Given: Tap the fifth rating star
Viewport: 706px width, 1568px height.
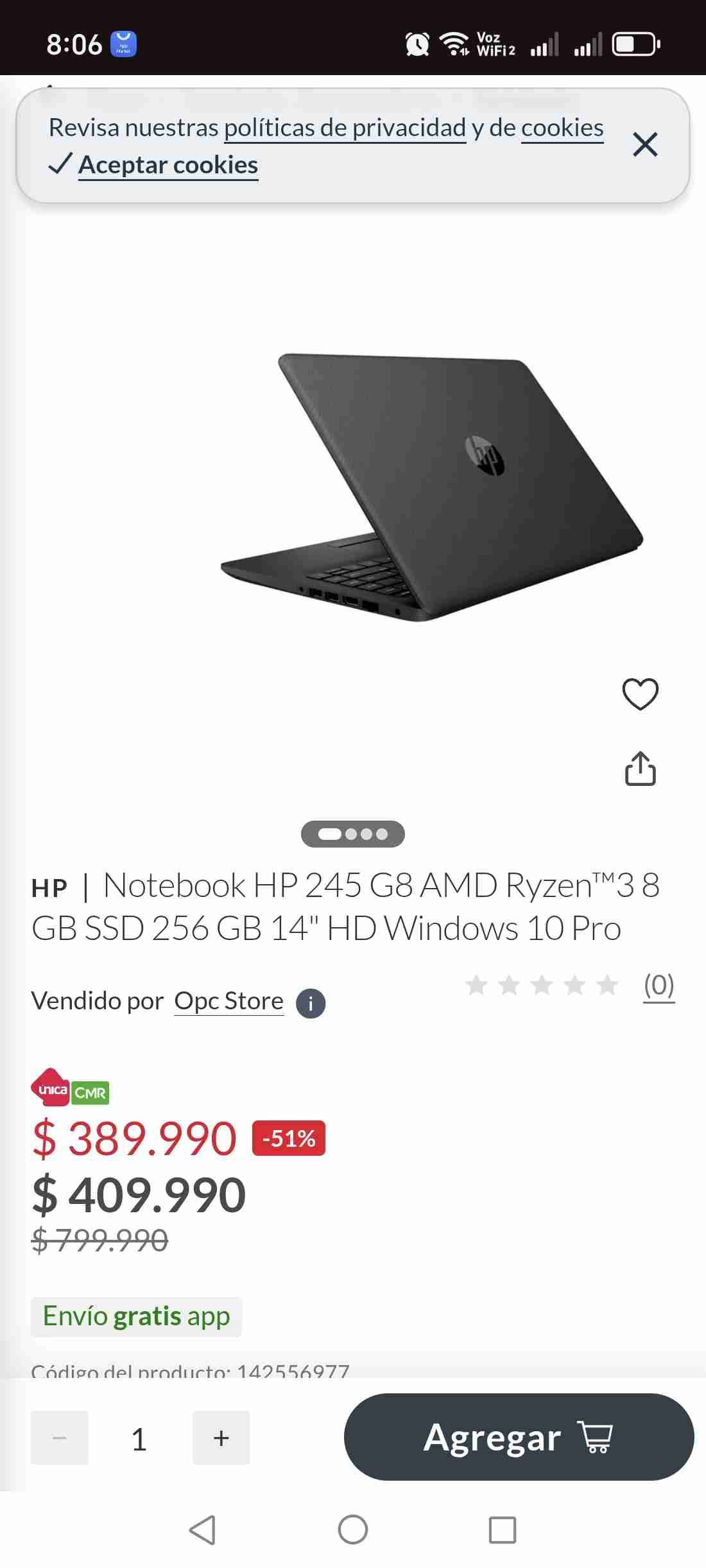Looking at the screenshot, I should [x=605, y=985].
